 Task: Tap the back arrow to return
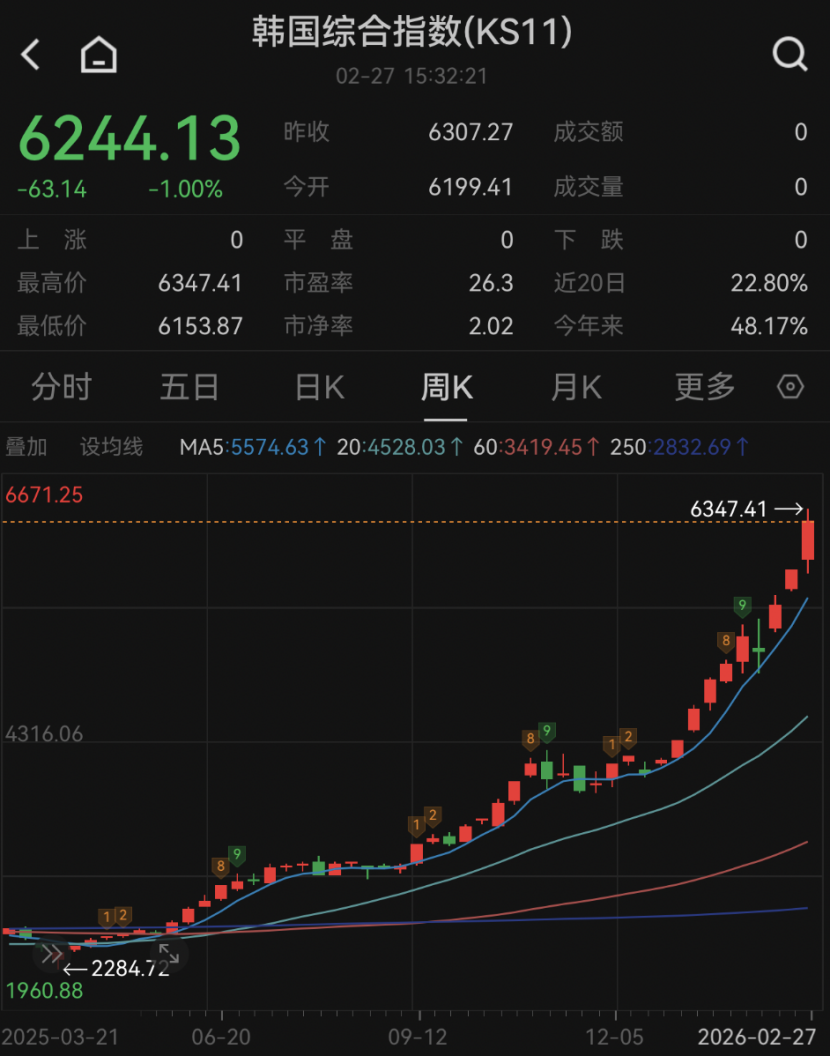30,55
